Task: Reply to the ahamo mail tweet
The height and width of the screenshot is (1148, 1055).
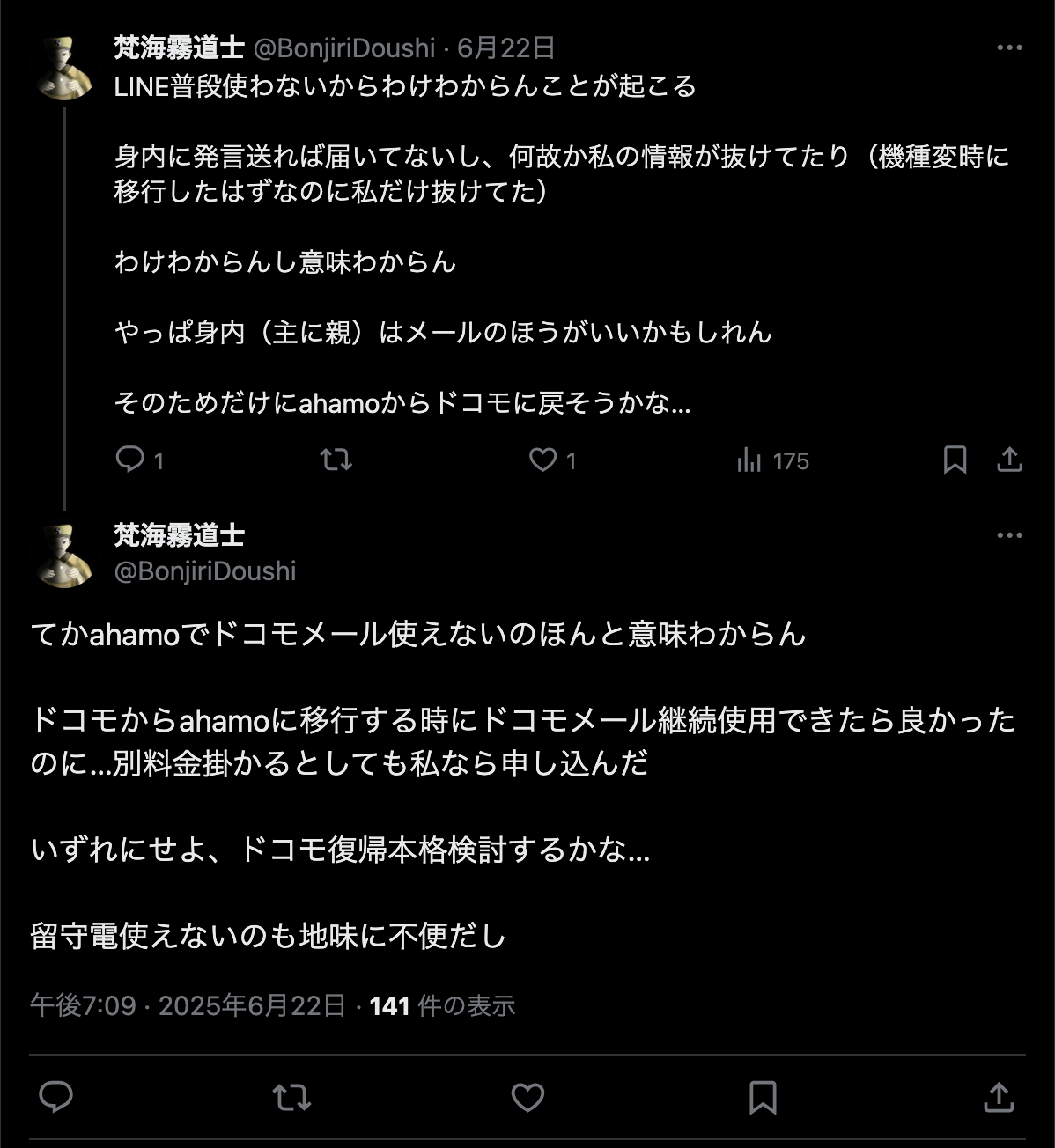Action: [56, 1098]
